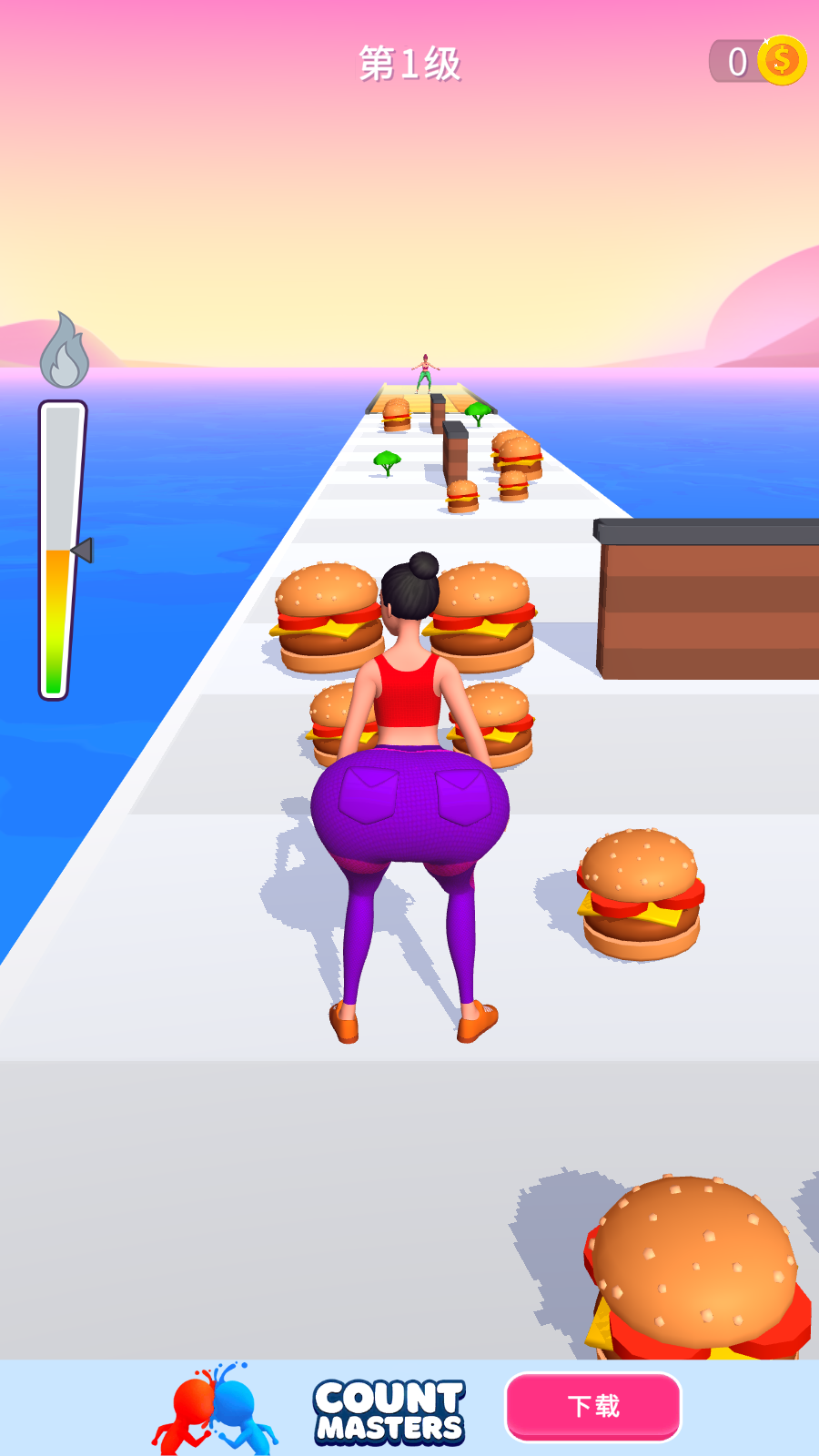Open the Count Masters ad banner

pos(389,1411)
